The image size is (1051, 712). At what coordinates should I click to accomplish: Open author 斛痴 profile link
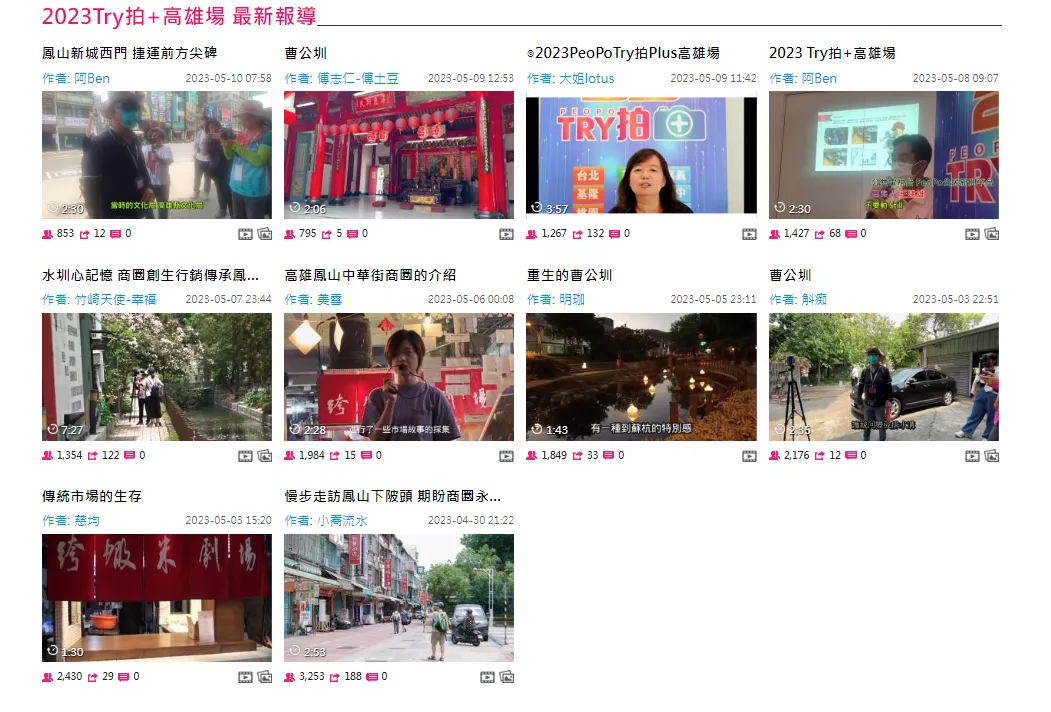point(814,299)
